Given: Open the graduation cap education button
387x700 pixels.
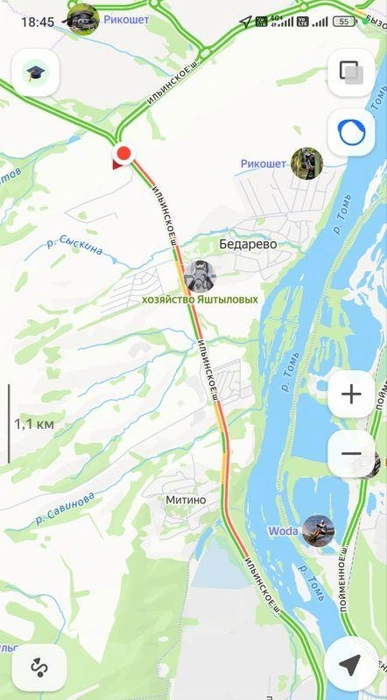Looking at the screenshot, I should coord(37,73).
